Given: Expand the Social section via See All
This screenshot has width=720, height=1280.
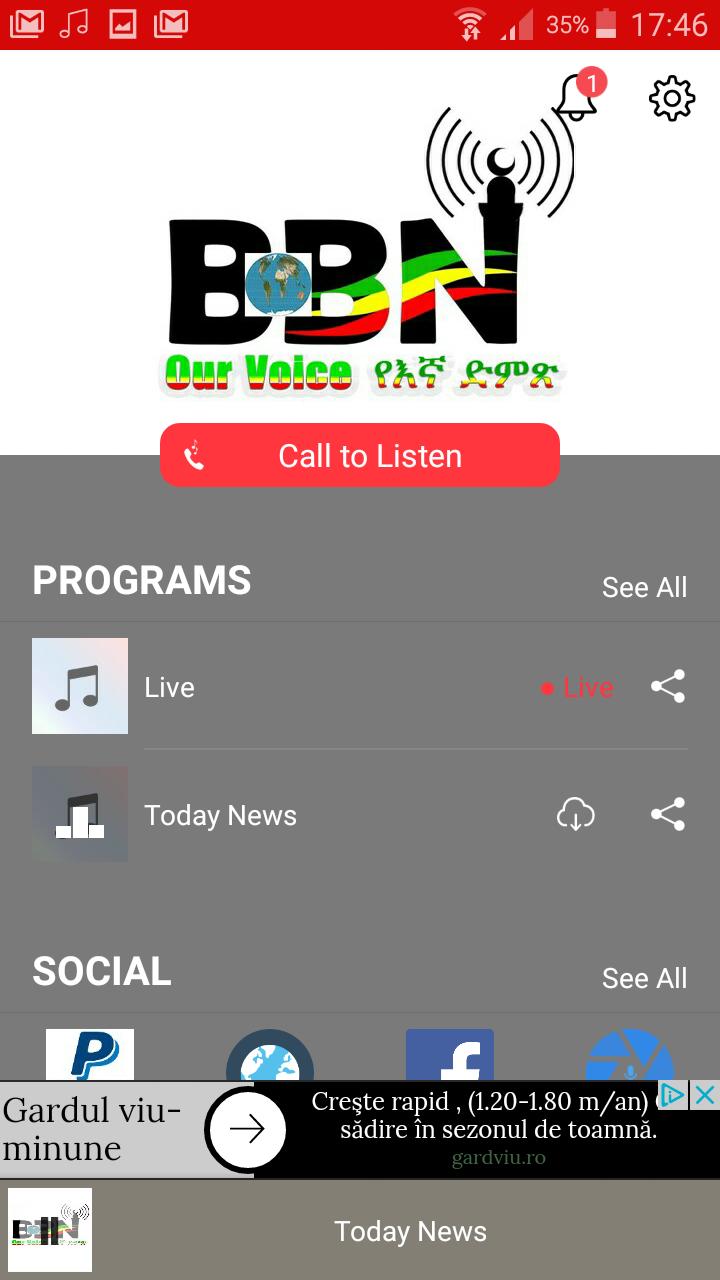Looking at the screenshot, I should 644,978.
